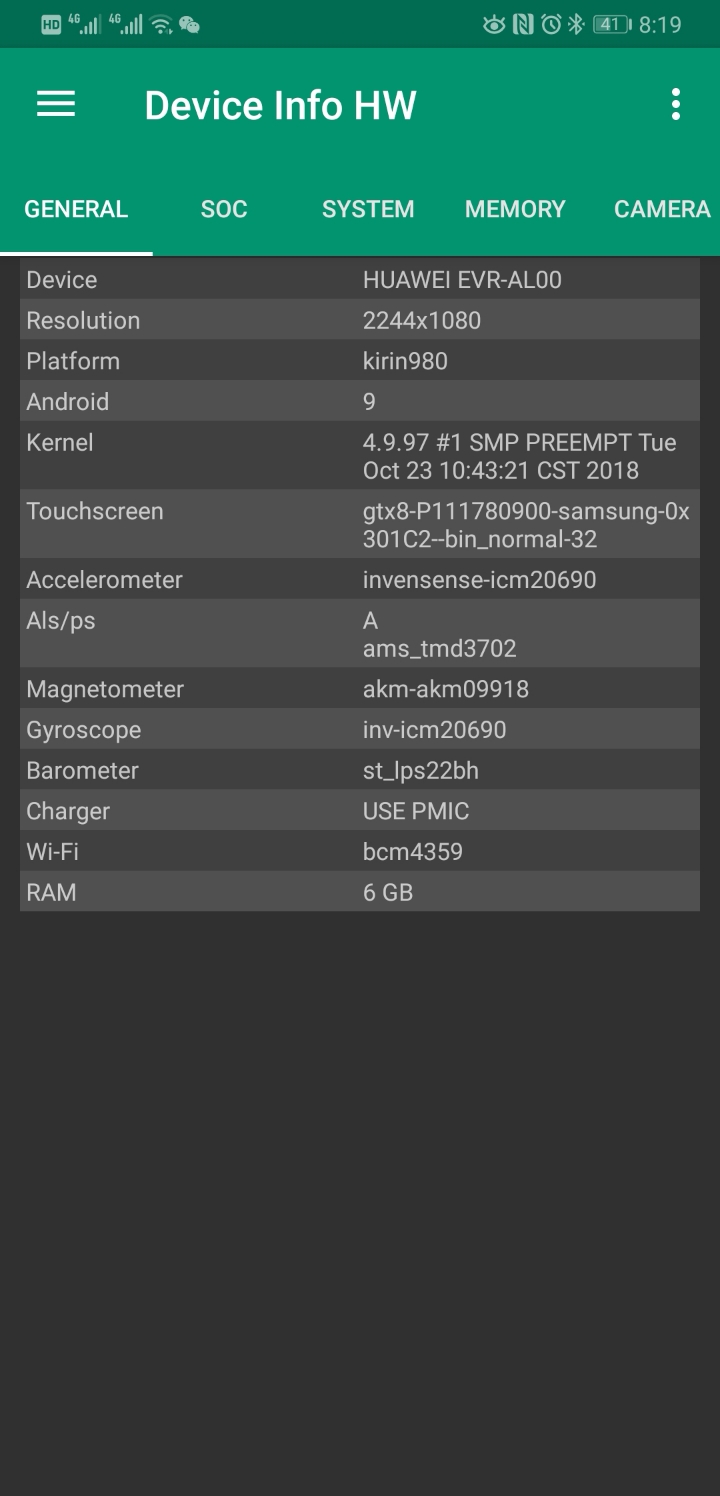The height and width of the screenshot is (1496, 720).
Task: Open the overflow menu
Action: [676, 104]
